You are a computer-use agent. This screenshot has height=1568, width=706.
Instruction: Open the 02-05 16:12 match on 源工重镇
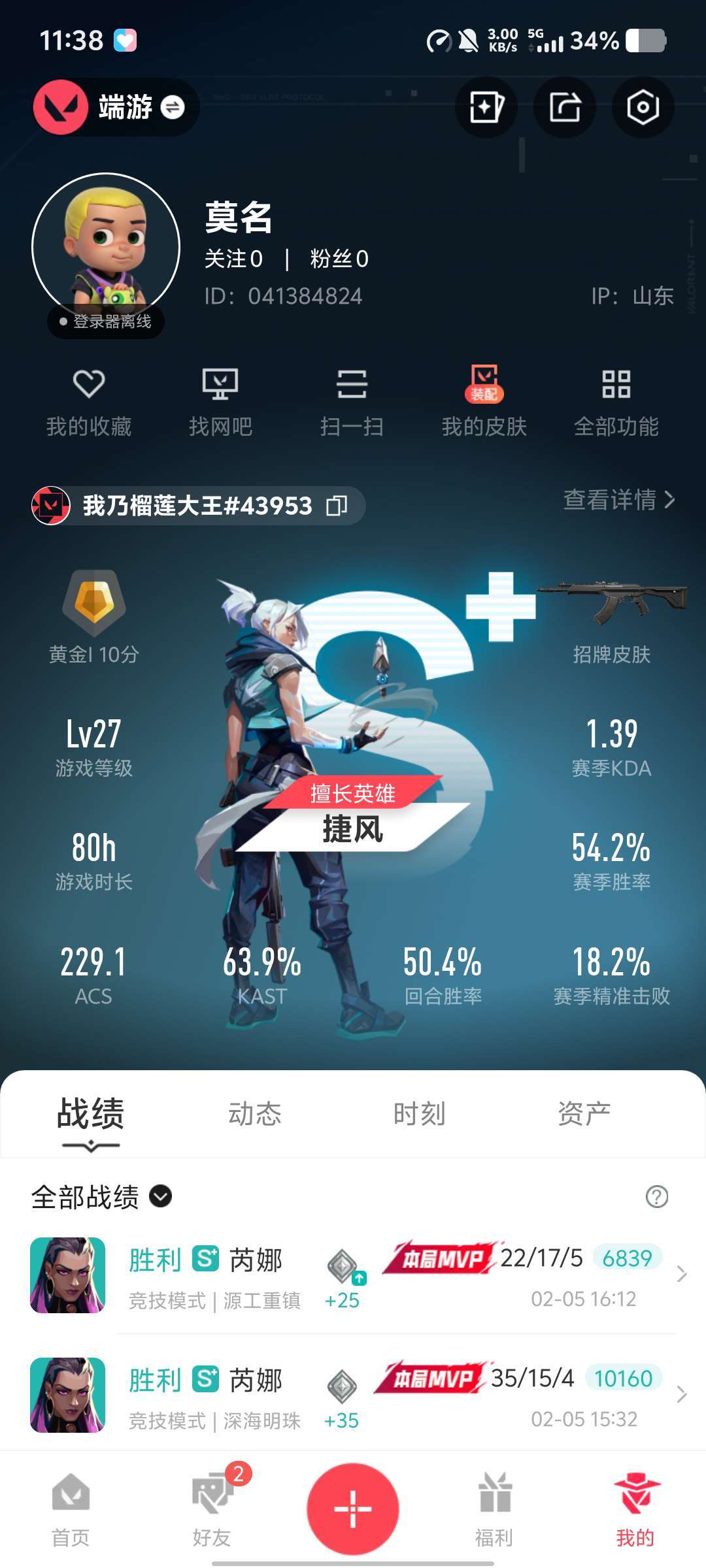pyautogui.click(x=353, y=1275)
